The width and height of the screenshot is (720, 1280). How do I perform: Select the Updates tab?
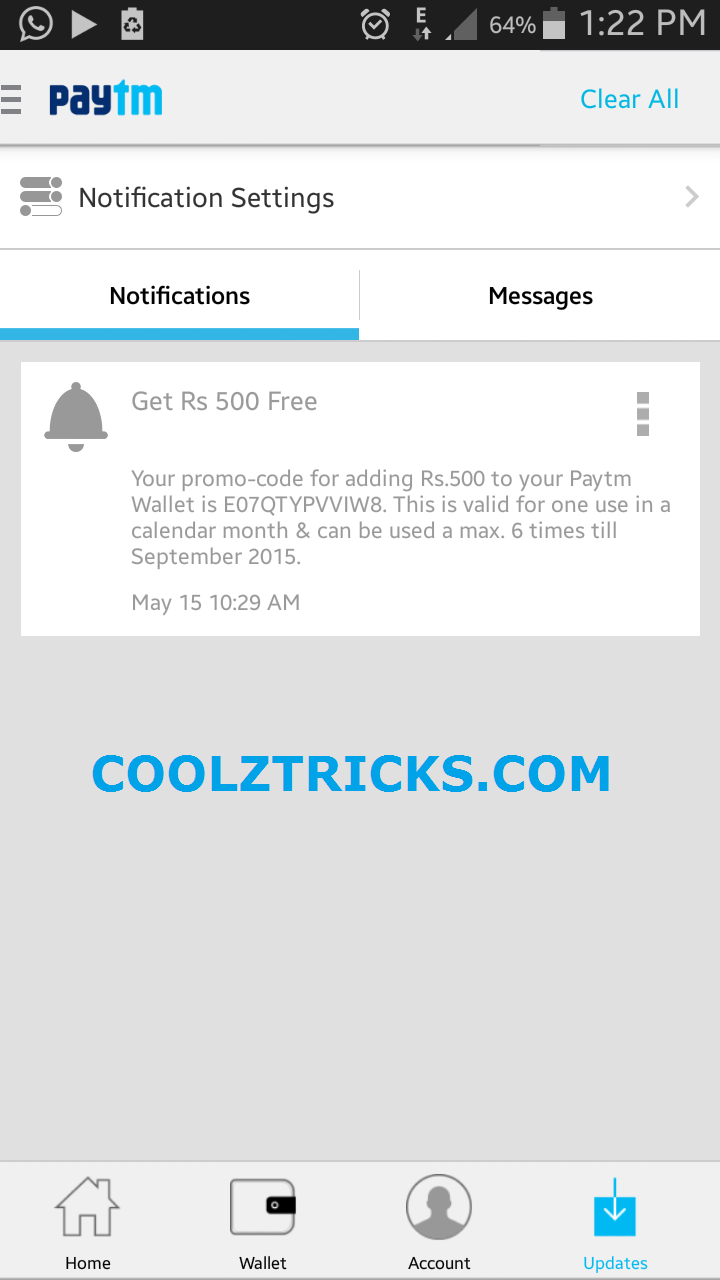point(615,1222)
